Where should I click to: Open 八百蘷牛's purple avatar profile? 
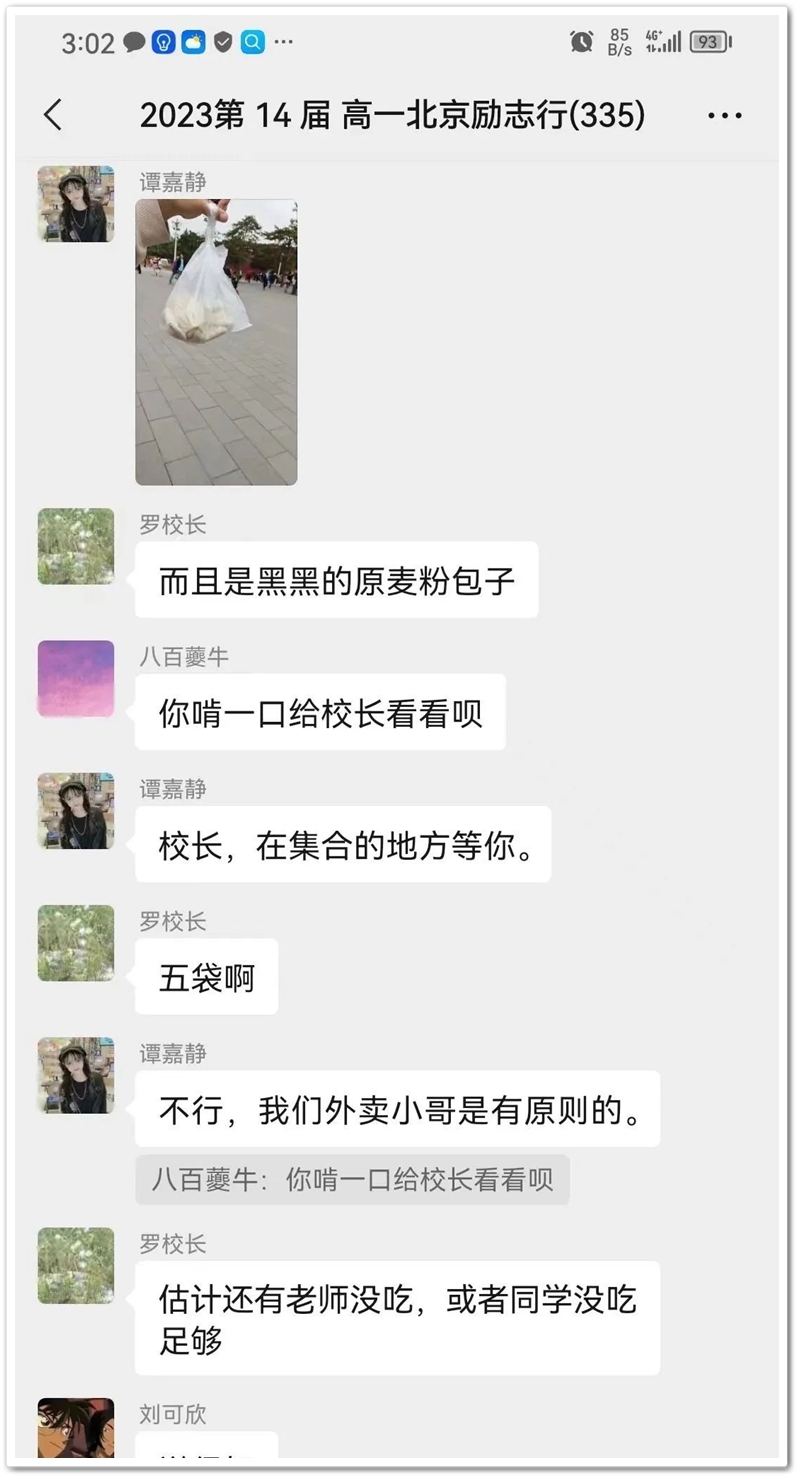(x=76, y=679)
